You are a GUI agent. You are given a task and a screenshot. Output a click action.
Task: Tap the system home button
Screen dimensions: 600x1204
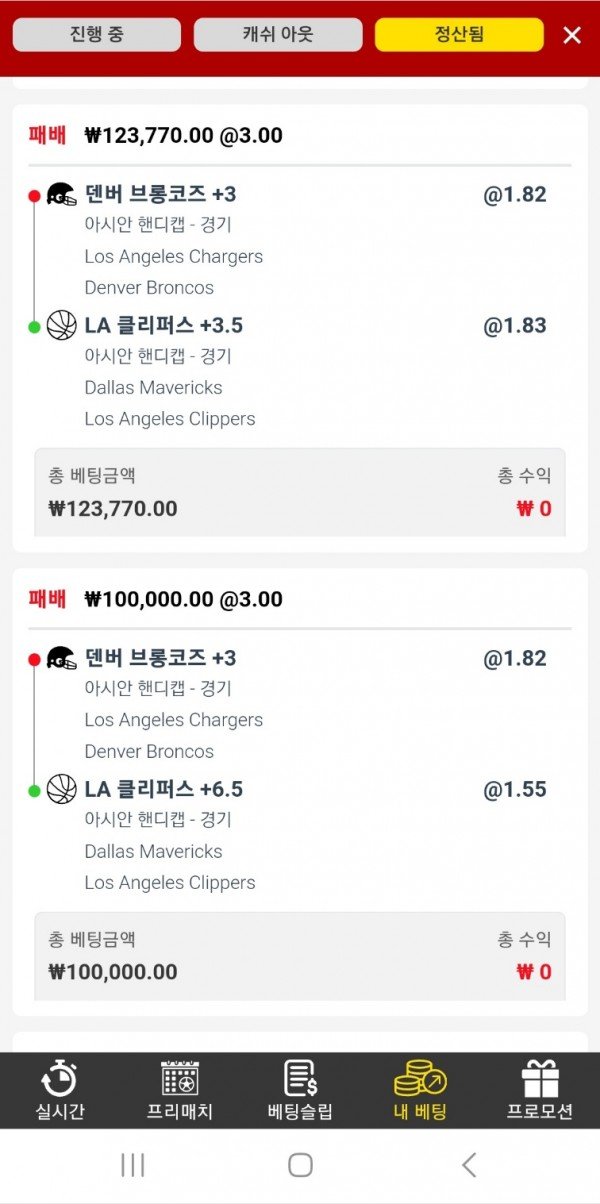(x=300, y=1165)
